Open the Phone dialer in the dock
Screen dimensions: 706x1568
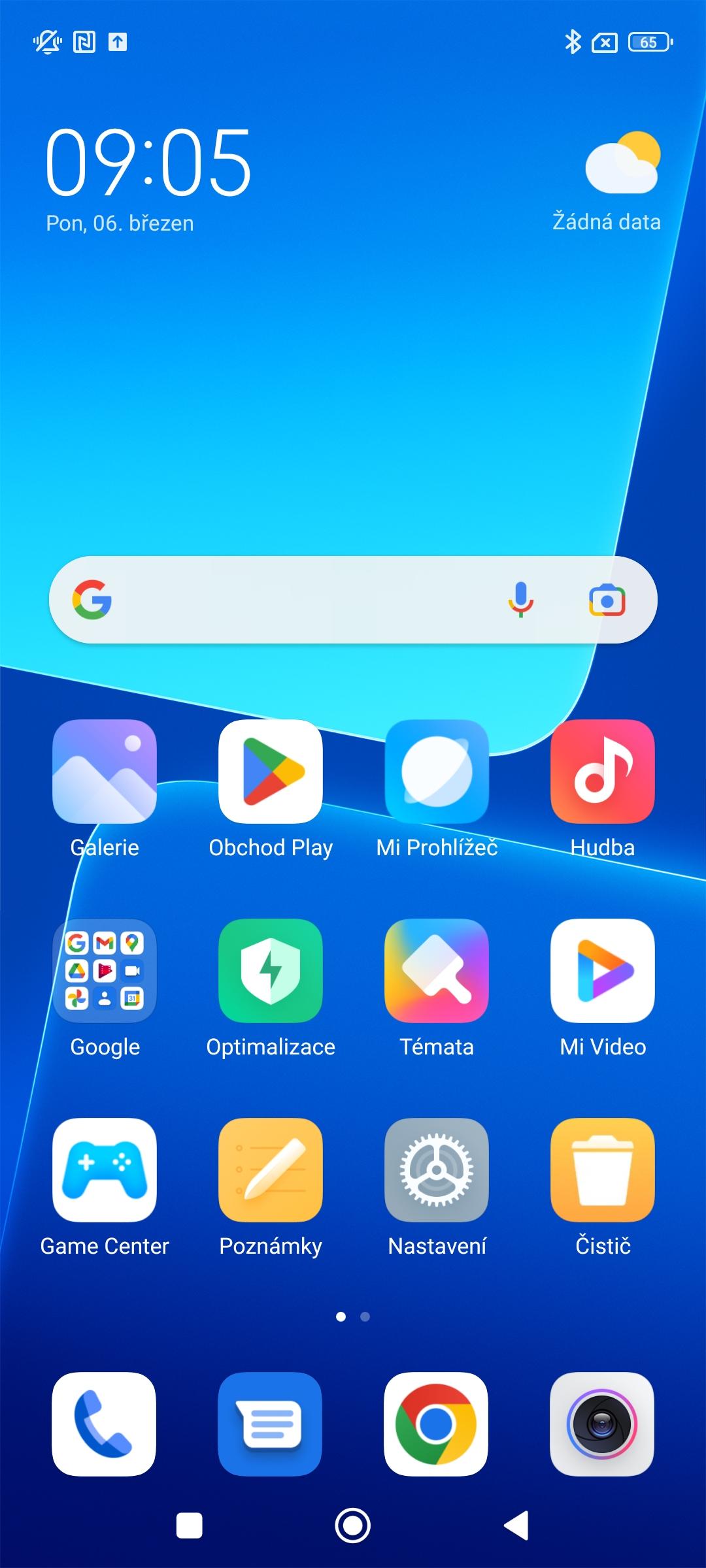(x=104, y=1424)
